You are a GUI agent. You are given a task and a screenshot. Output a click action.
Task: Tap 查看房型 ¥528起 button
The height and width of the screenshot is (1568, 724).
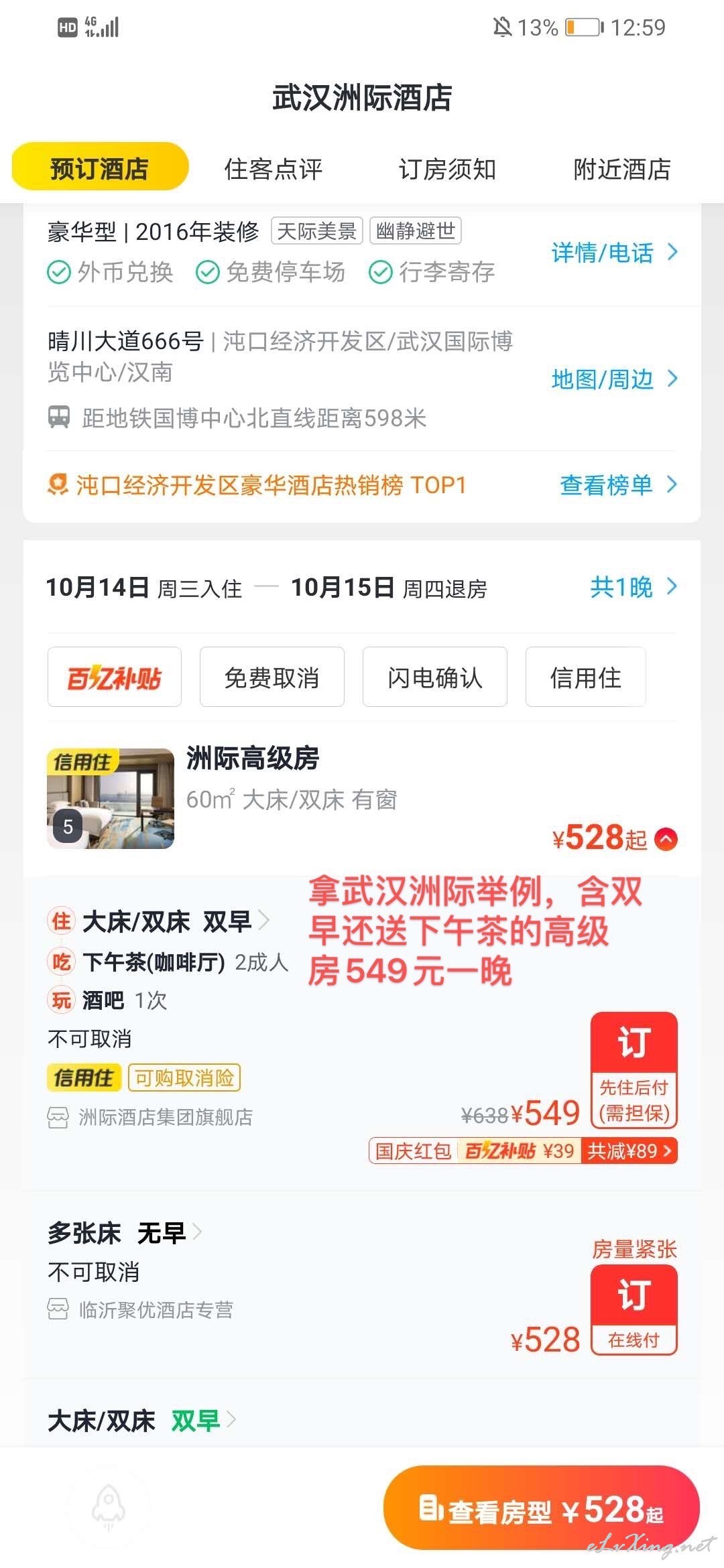[542, 1508]
